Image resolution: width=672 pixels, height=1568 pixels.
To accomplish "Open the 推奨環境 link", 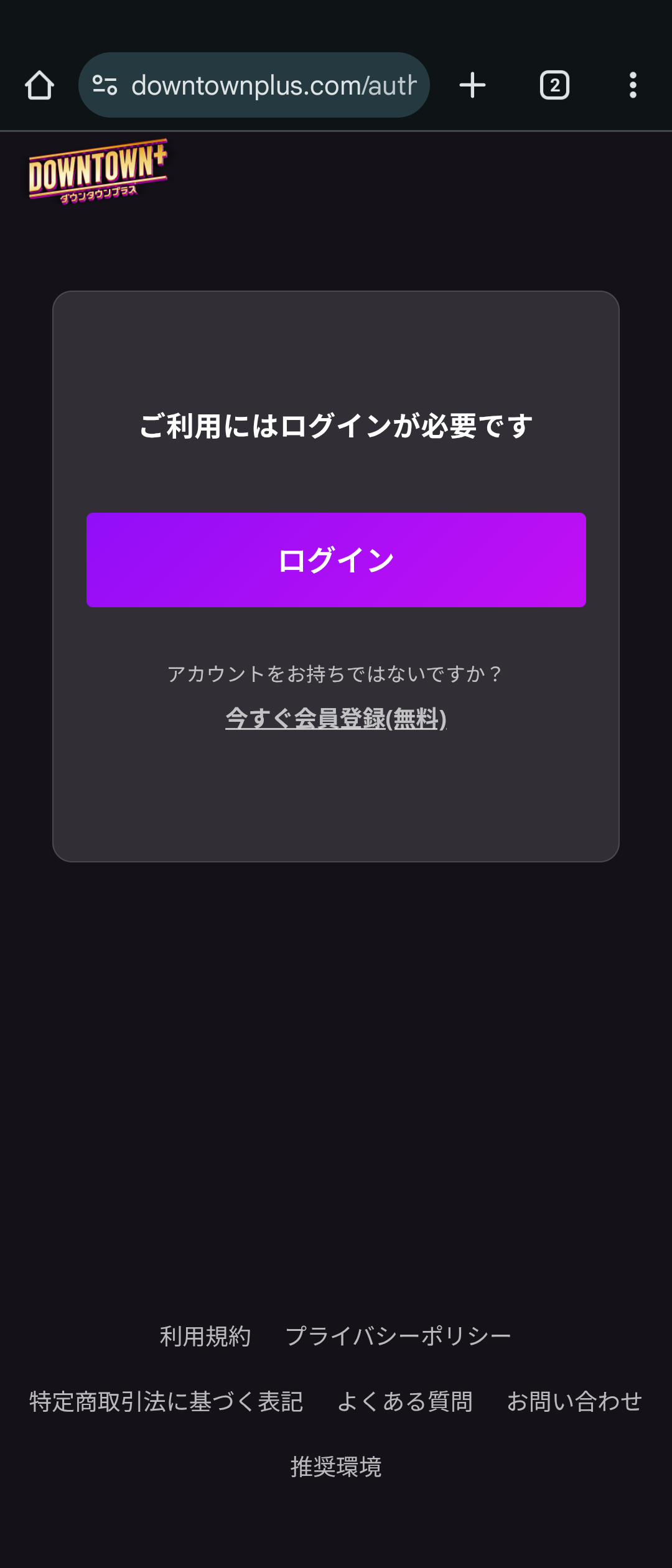I will coord(336,1467).
